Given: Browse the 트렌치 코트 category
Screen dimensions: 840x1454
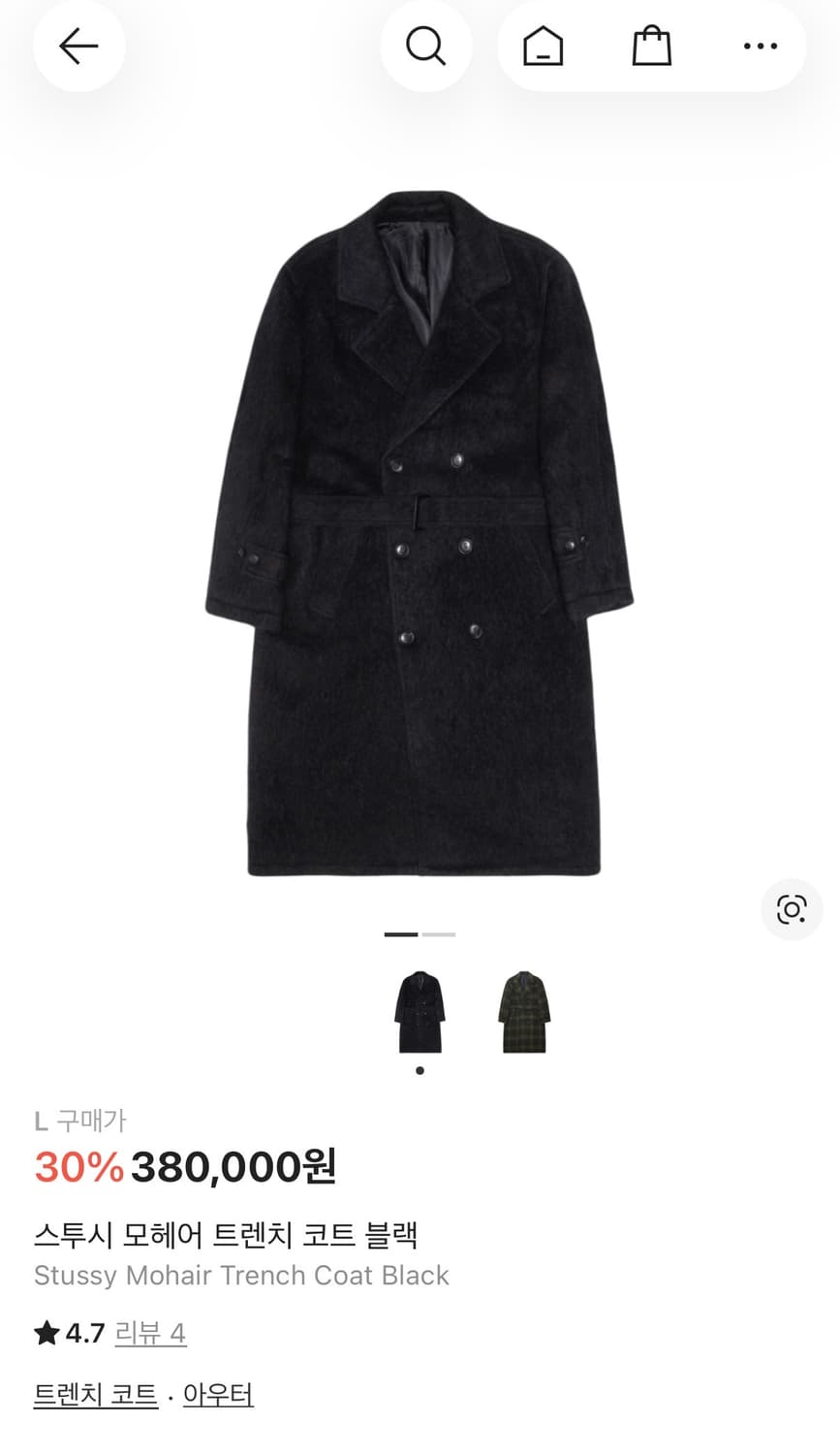Looking at the screenshot, I should click(94, 1395).
